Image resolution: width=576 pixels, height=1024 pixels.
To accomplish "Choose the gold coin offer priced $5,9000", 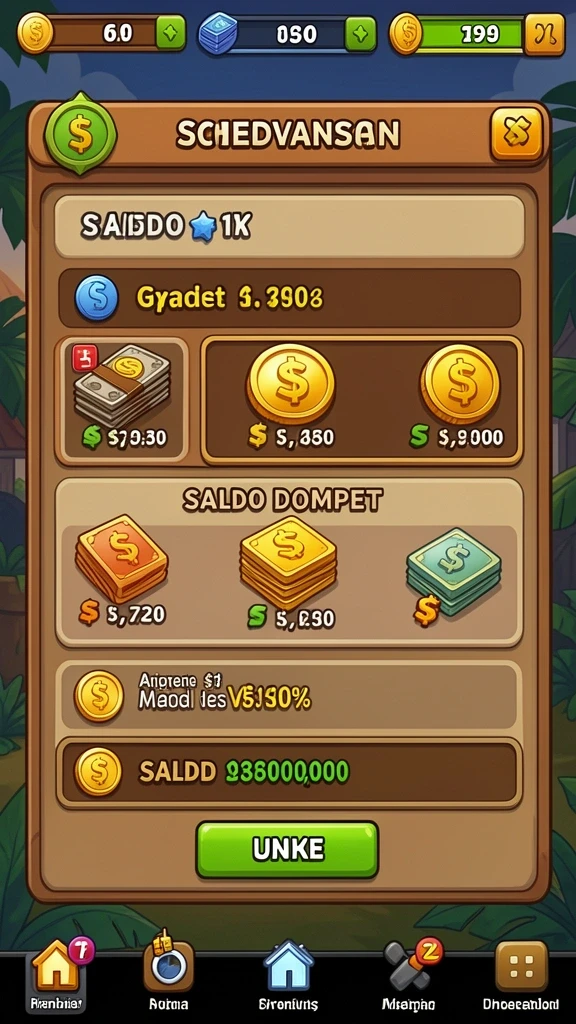I will pos(458,399).
